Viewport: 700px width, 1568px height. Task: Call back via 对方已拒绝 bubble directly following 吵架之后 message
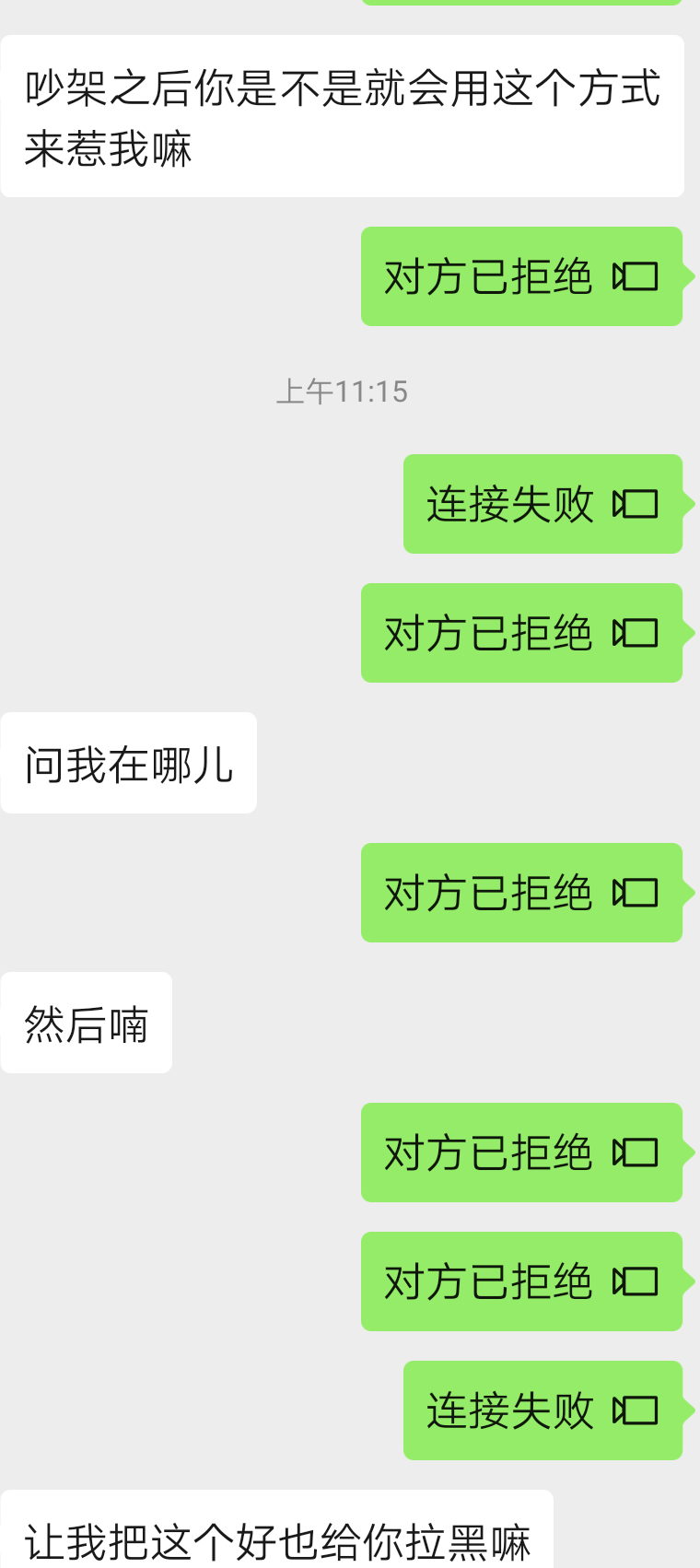521,276
